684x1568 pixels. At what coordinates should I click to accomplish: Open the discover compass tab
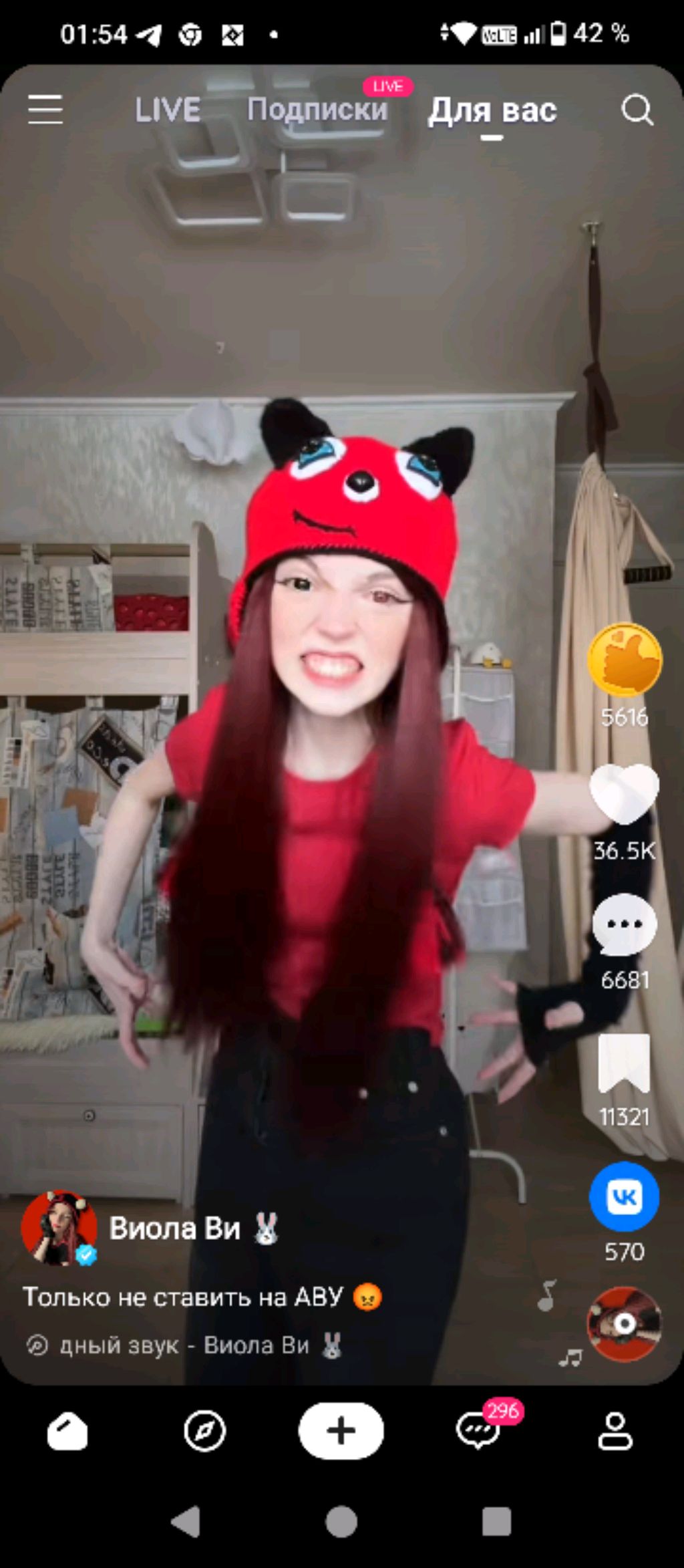(204, 1431)
